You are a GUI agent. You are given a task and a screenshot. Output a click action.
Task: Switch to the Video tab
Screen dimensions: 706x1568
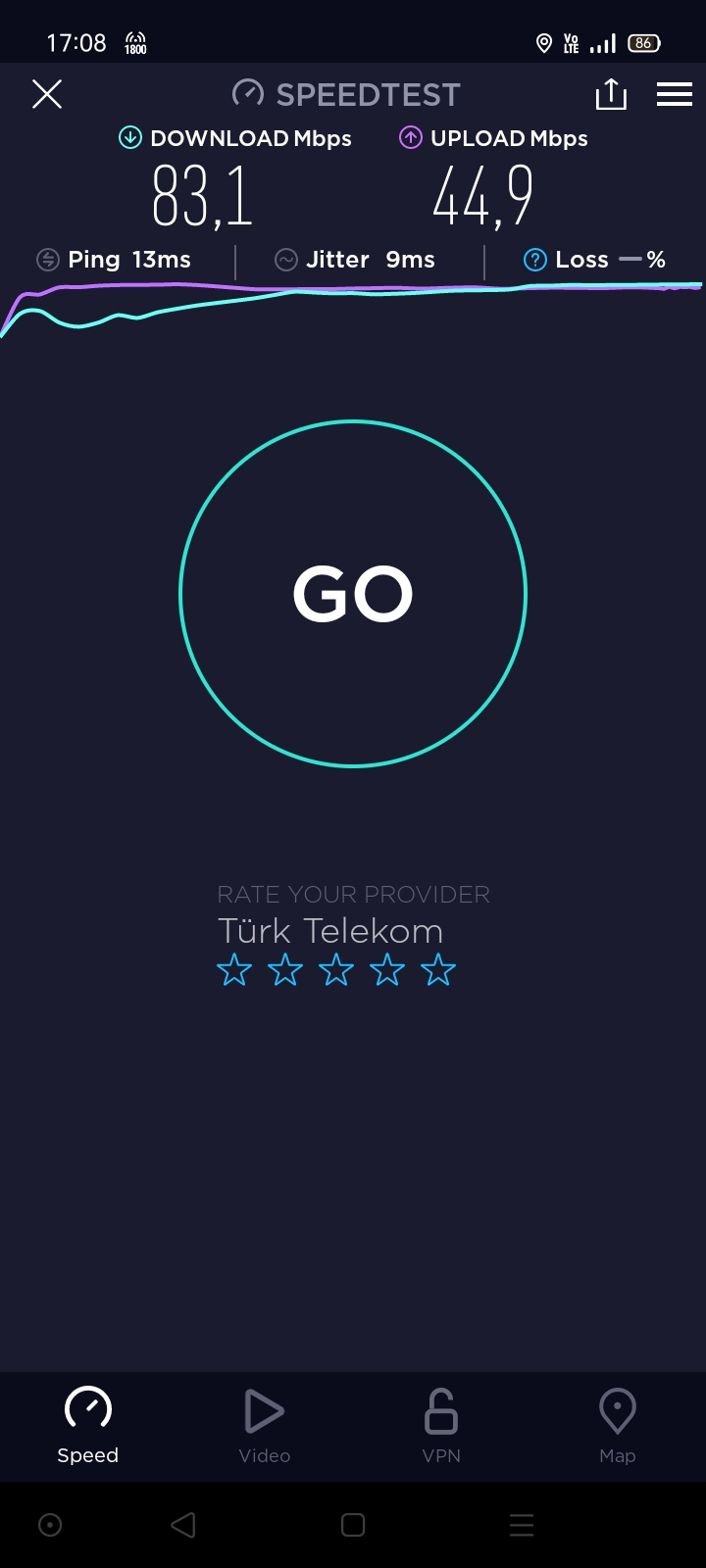pos(265,1426)
